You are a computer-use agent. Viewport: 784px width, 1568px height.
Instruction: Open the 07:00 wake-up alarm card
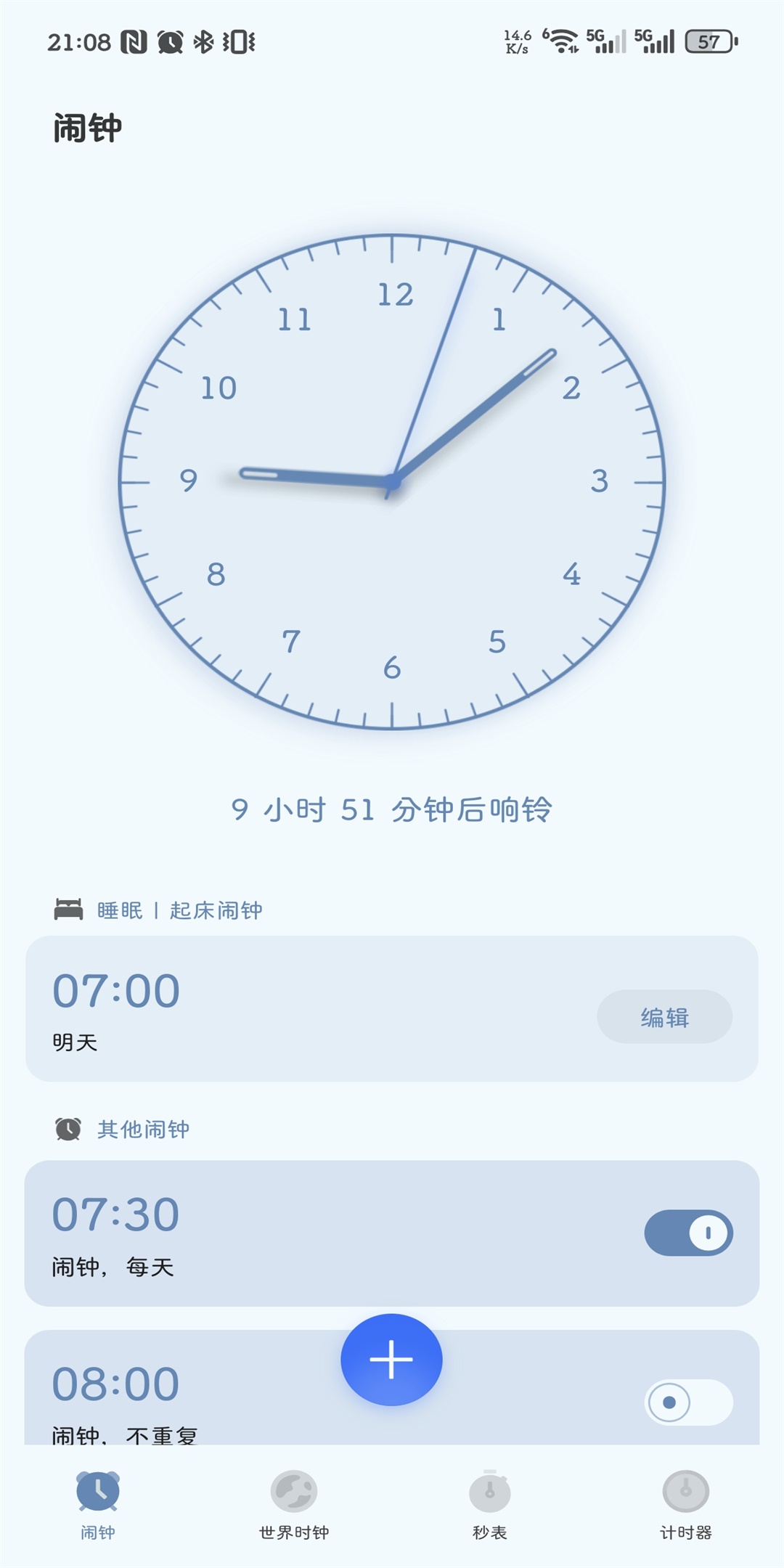pyautogui.click(x=290, y=1009)
